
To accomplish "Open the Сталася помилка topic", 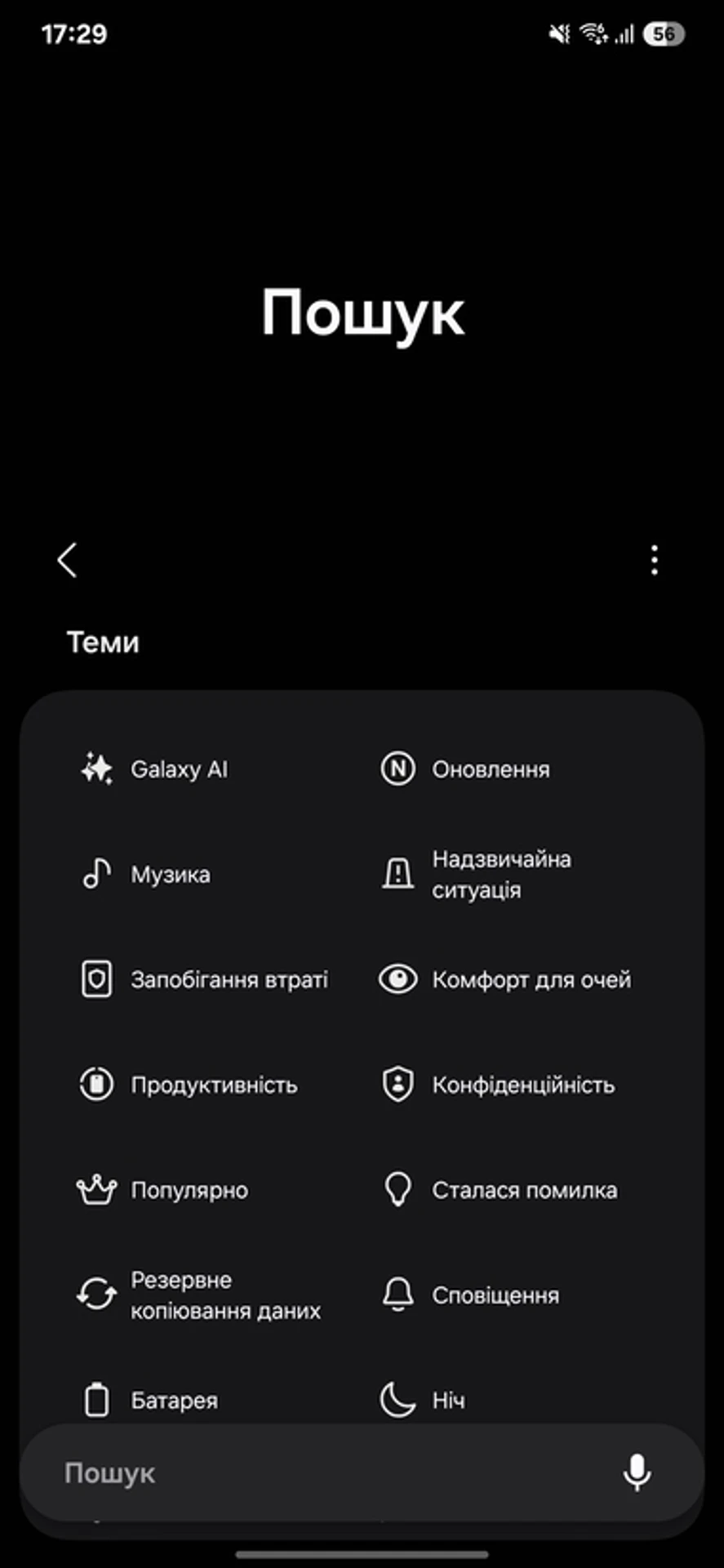I will pos(524,1191).
